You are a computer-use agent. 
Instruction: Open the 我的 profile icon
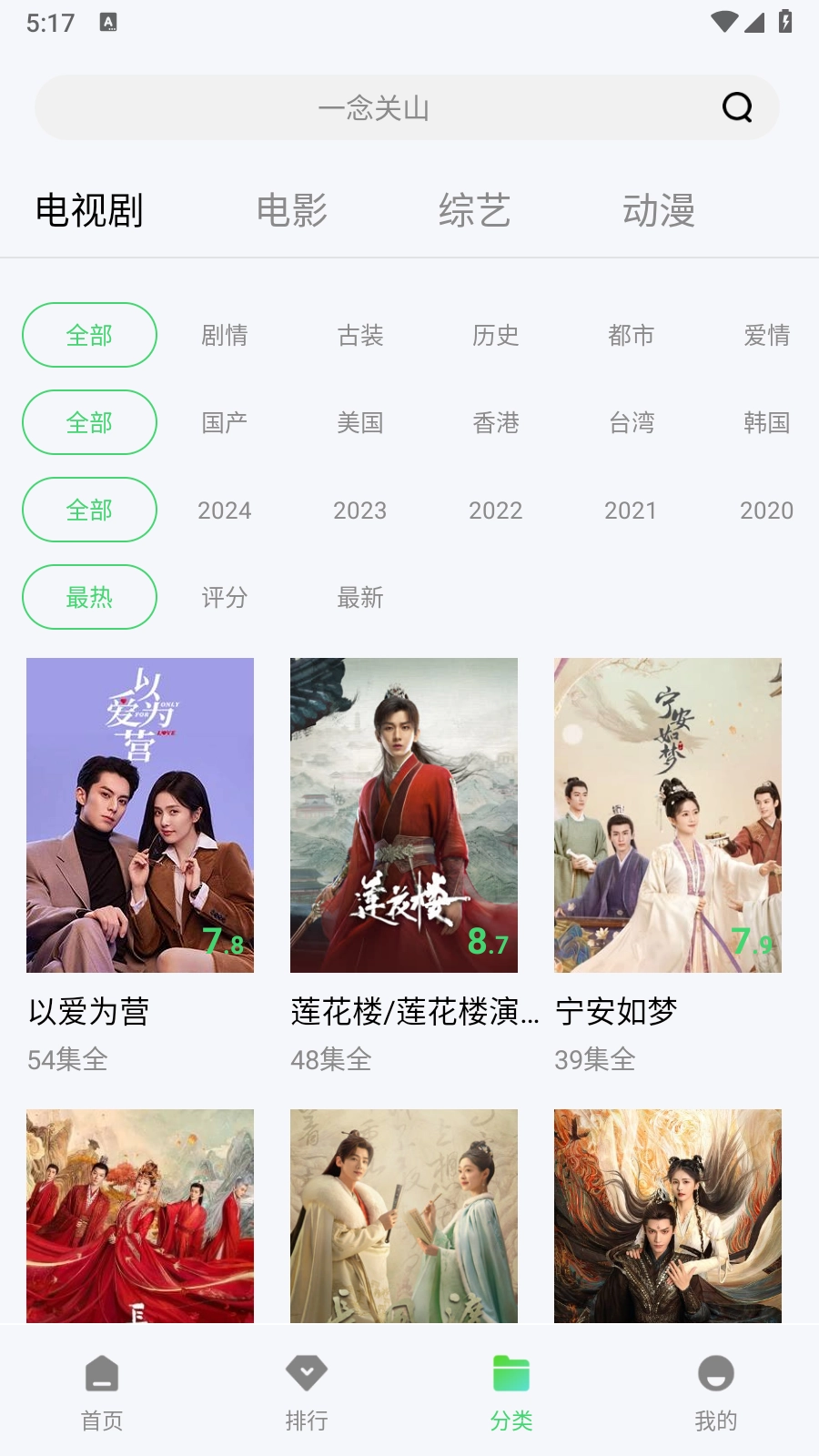tap(715, 1374)
